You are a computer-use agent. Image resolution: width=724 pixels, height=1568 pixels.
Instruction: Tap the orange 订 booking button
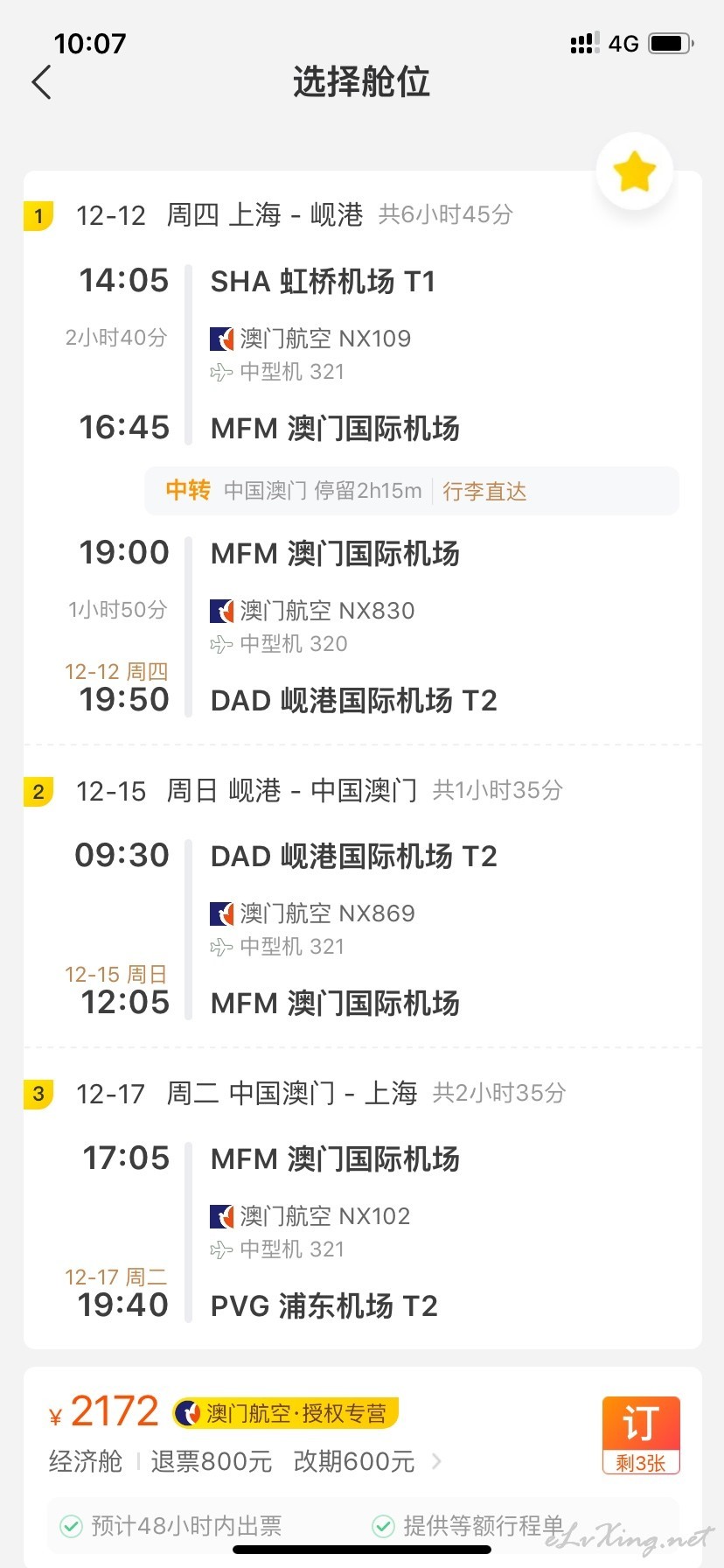coord(641,1435)
